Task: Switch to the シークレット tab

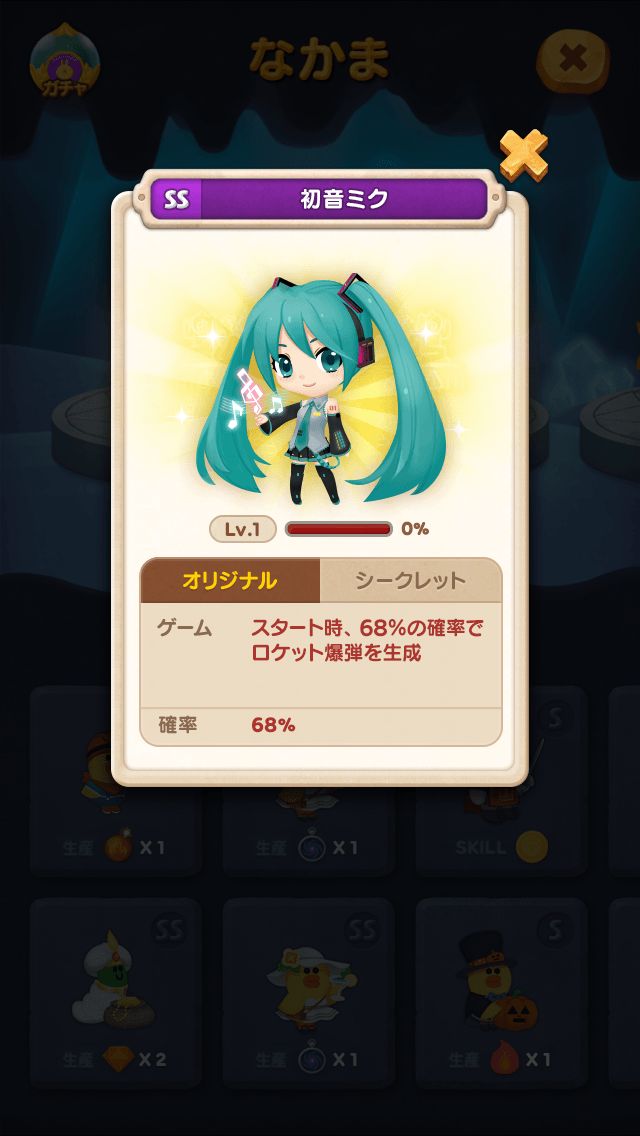Action: (410, 581)
